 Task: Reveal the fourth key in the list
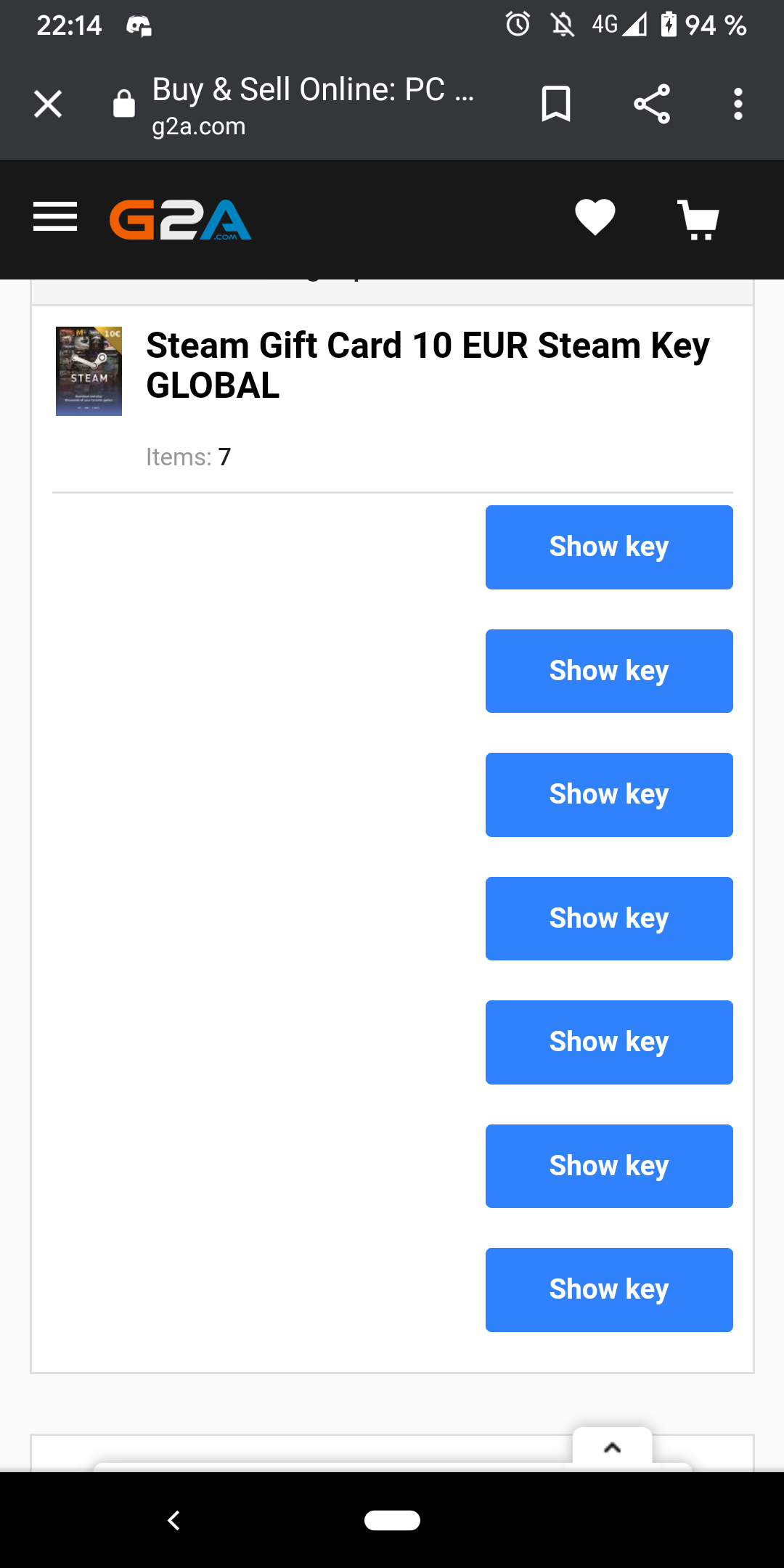click(x=609, y=918)
